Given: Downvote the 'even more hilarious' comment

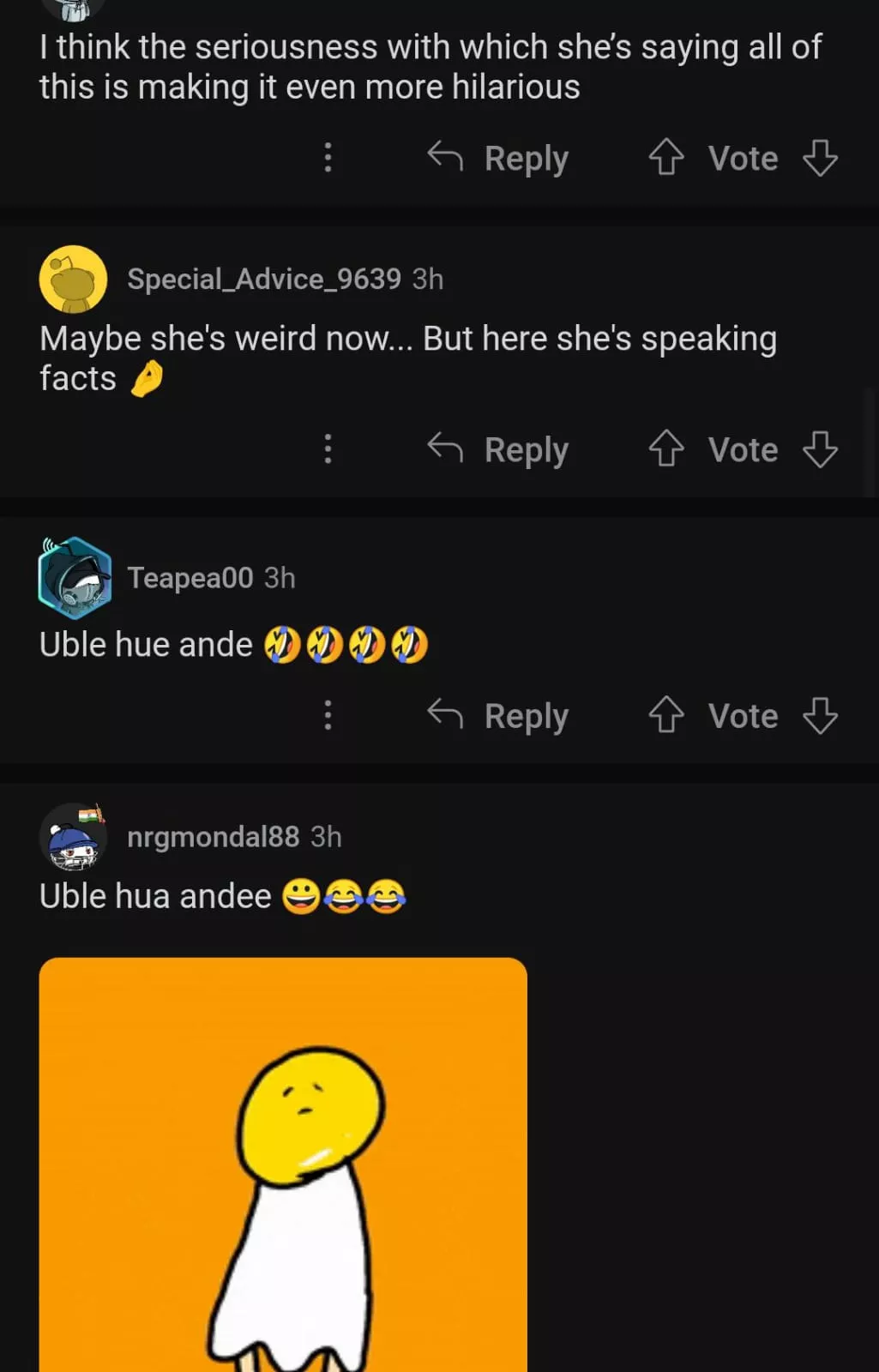Looking at the screenshot, I should 821,158.
